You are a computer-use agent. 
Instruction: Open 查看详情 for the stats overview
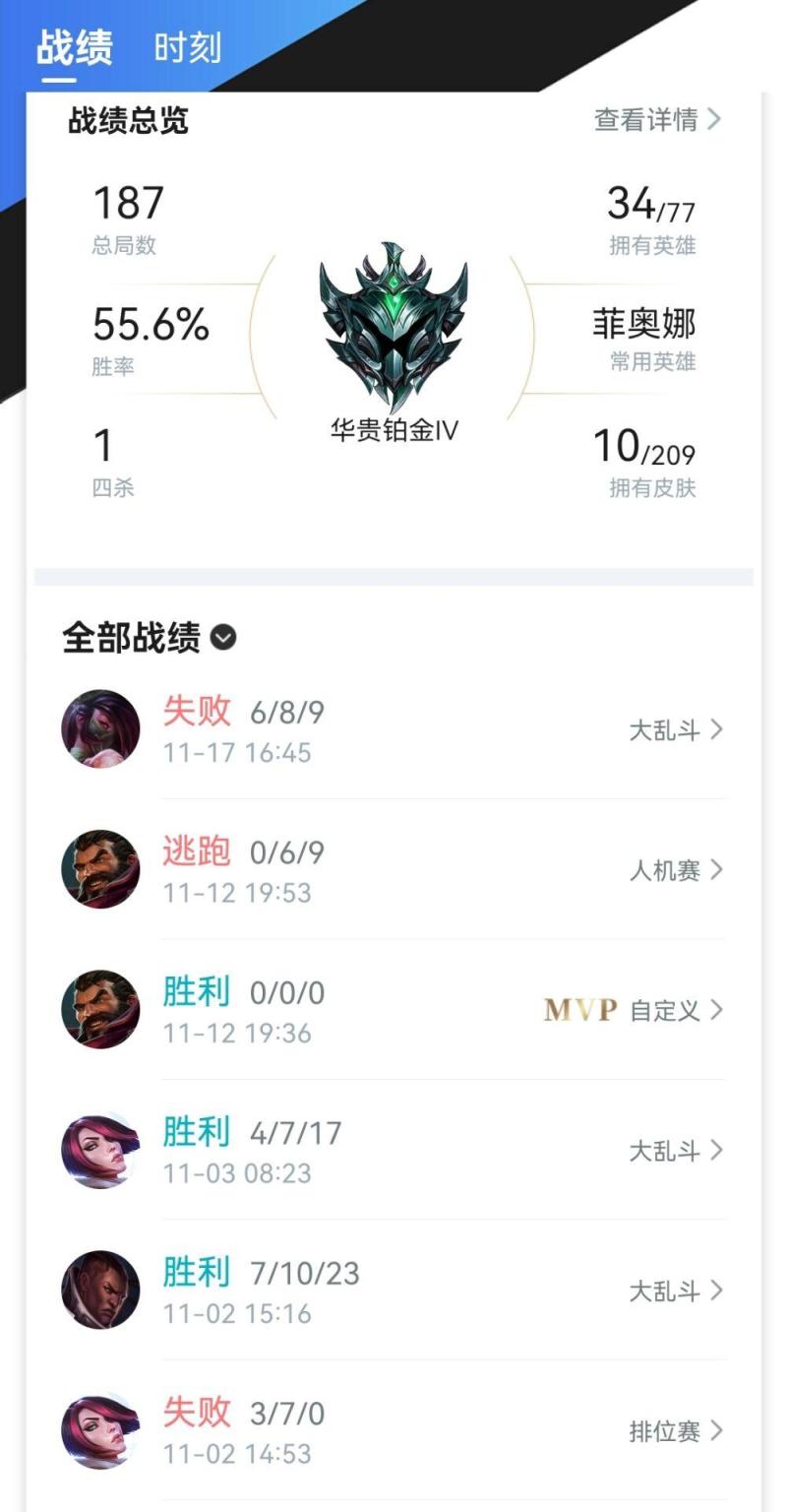657,120
